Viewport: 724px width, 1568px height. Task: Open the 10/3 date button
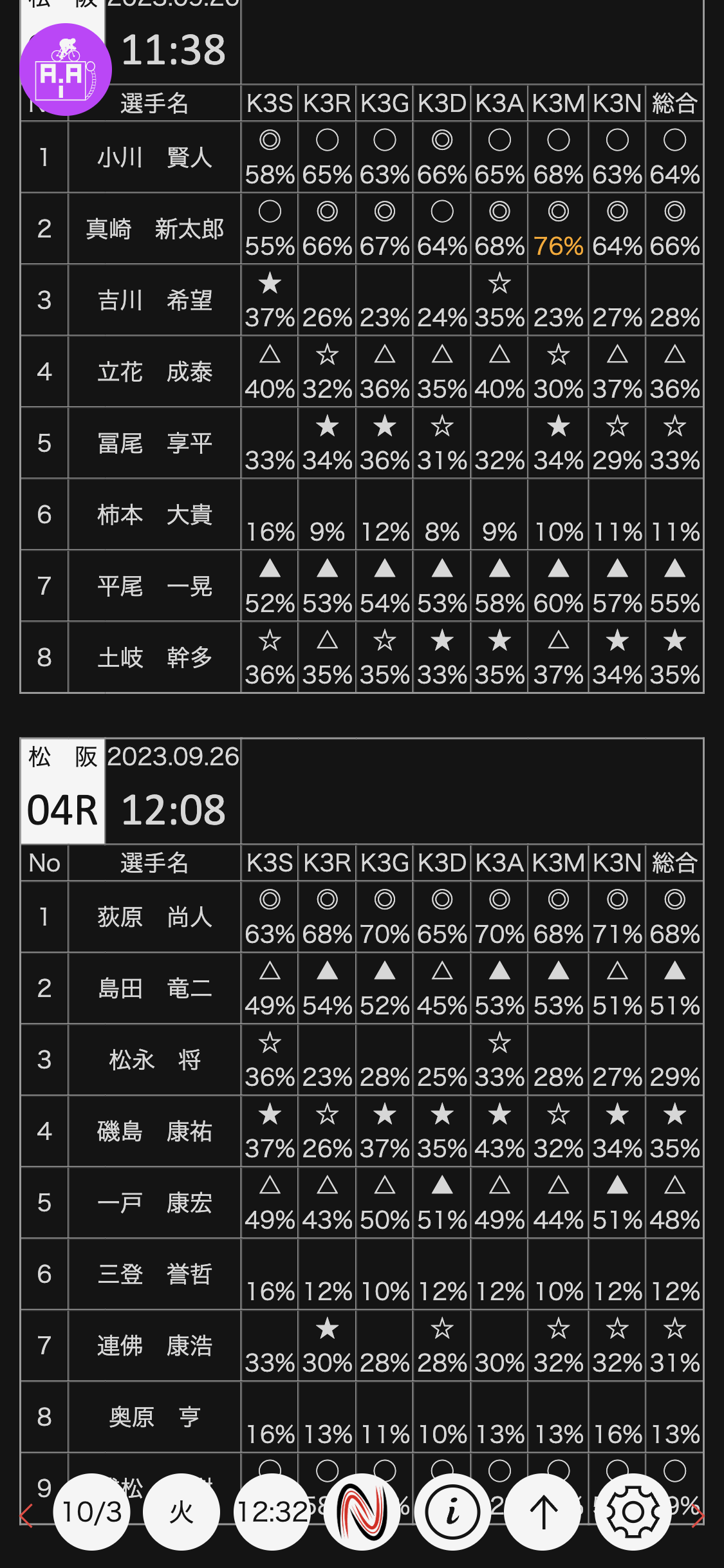tap(92, 1511)
